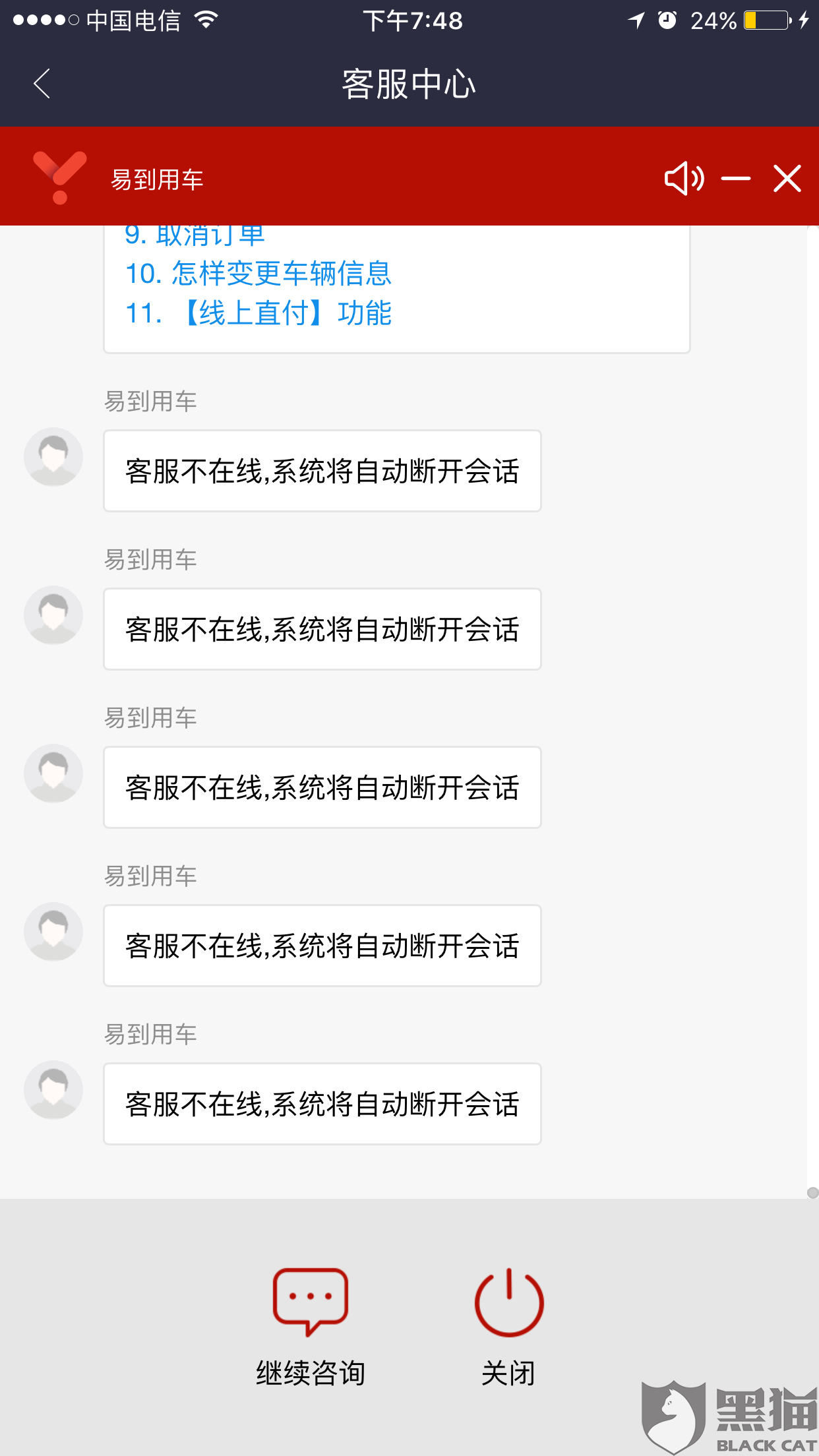Go back from 客服中心
Image resolution: width=819 pixels, height=1456 pixels.
pos(42,84)
